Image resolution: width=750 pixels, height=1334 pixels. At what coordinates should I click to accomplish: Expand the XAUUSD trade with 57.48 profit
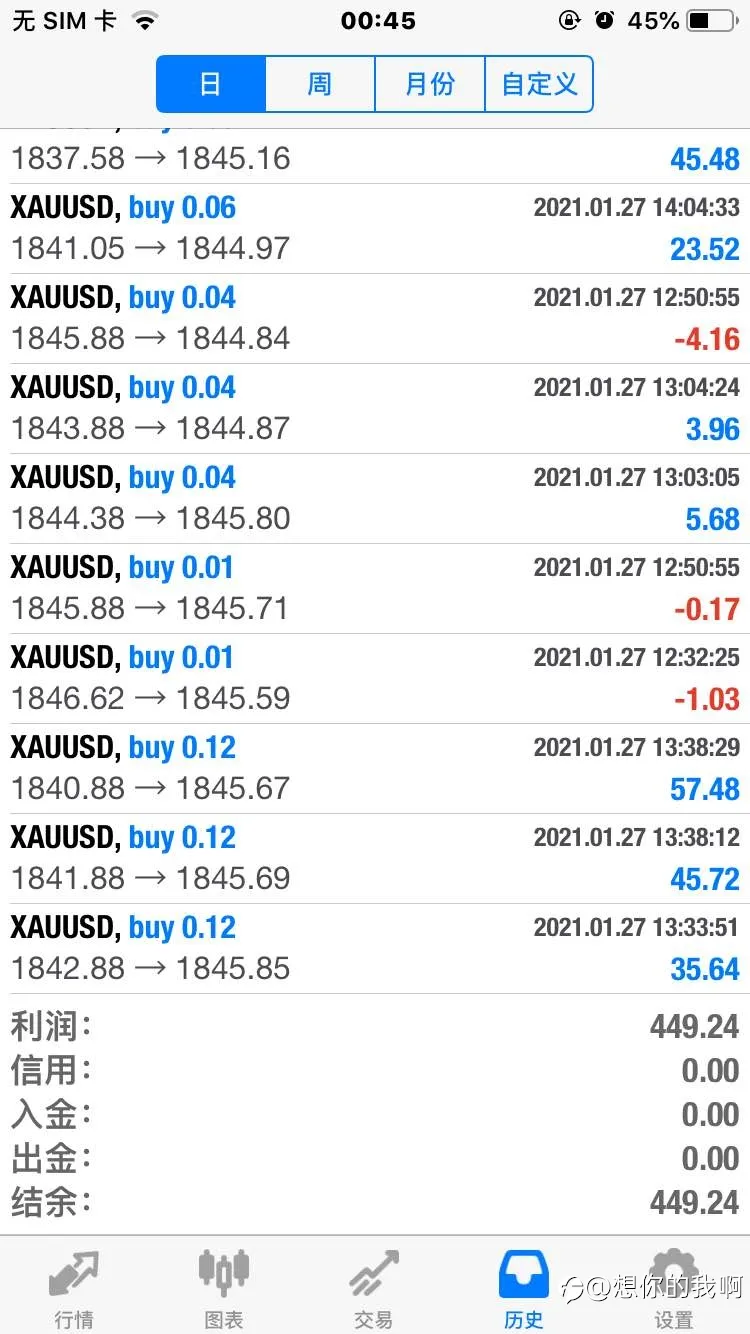[375, 769]
